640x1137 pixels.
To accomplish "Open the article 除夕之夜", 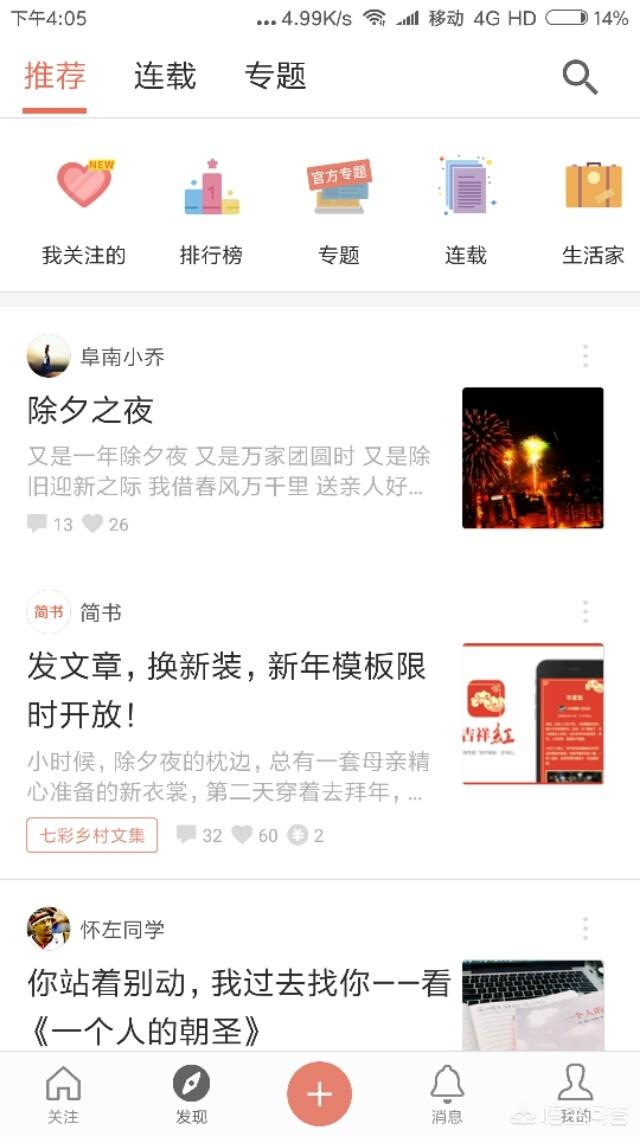I will click(90, 410).
